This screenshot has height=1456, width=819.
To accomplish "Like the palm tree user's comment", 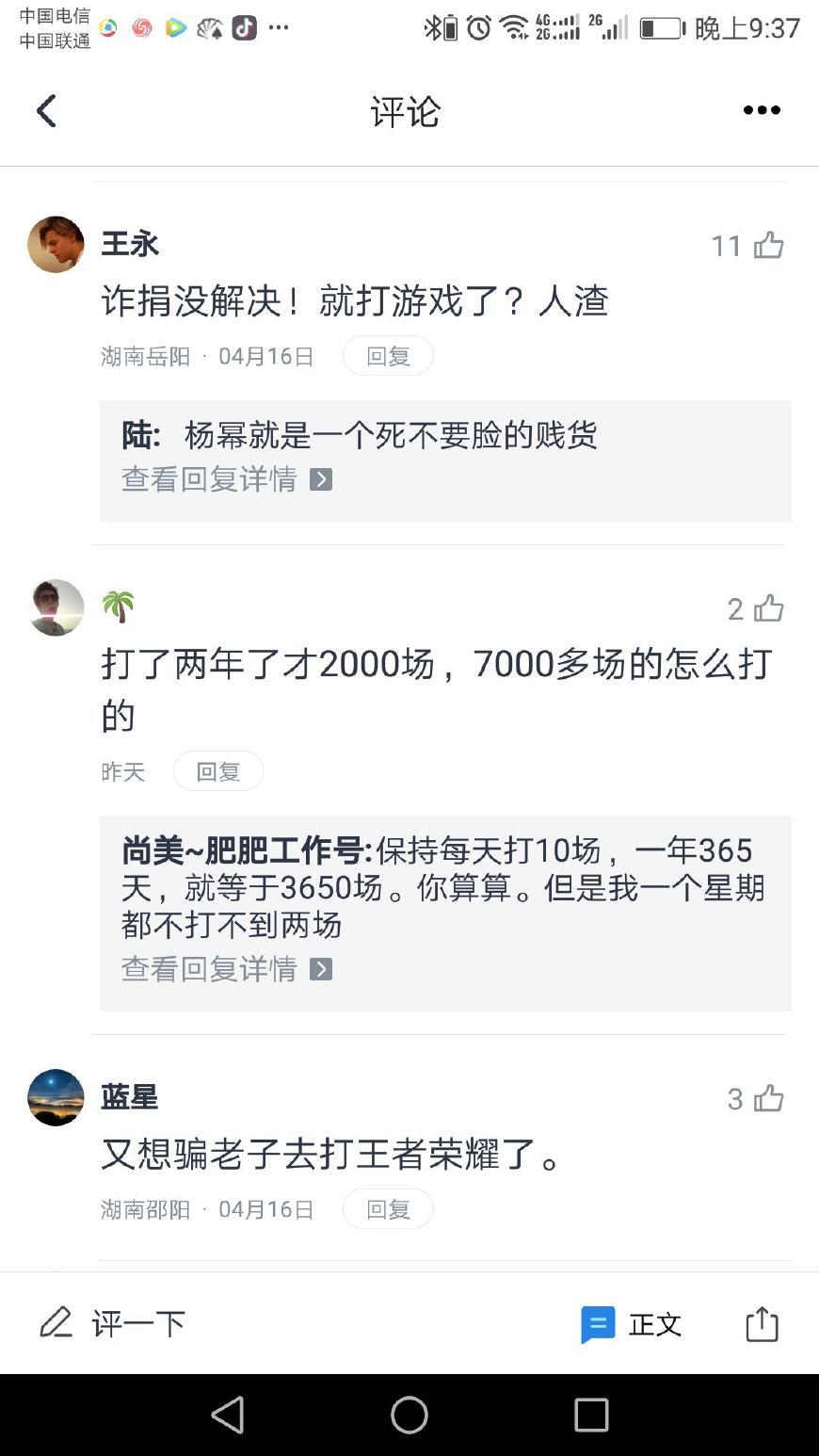I will [768, 608].
